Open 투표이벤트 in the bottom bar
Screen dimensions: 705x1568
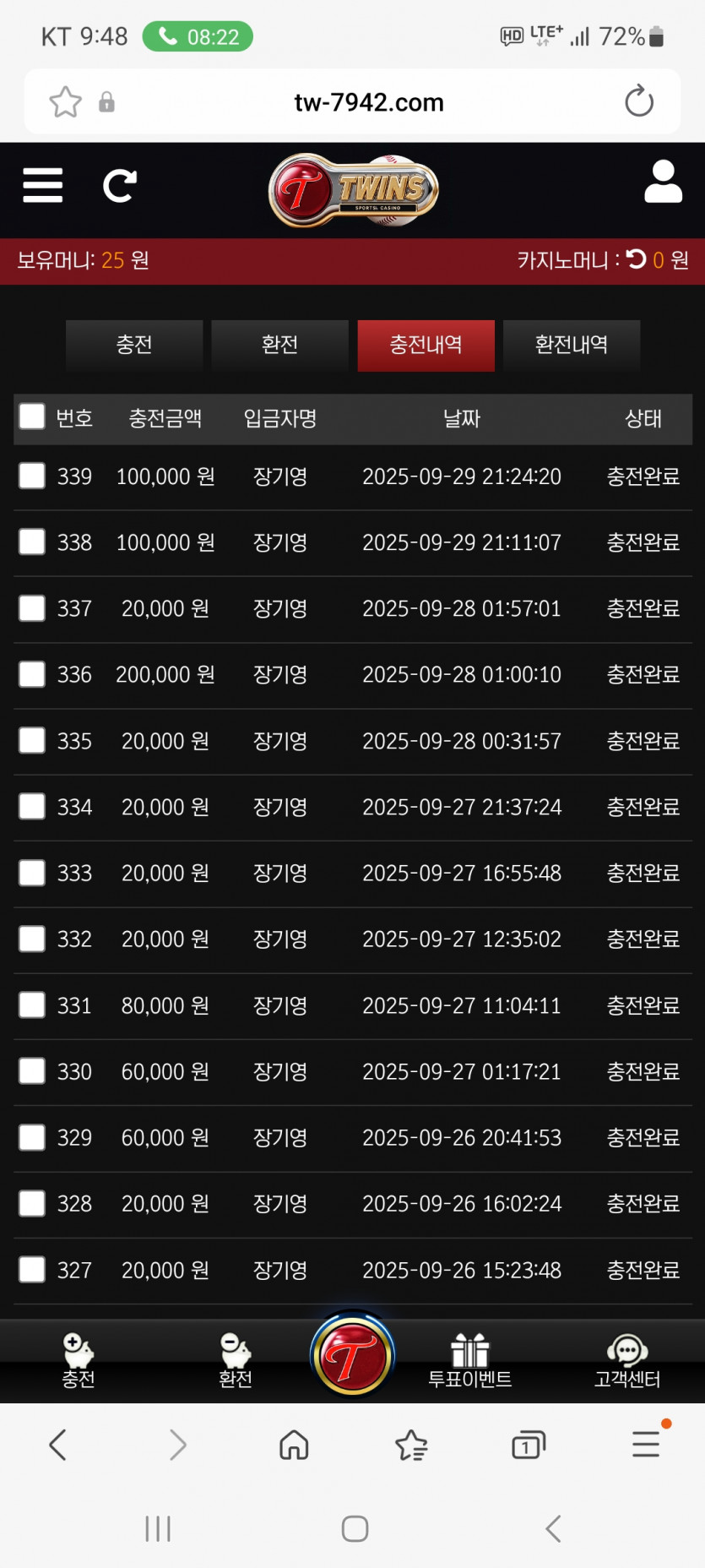pos(470,1361)
